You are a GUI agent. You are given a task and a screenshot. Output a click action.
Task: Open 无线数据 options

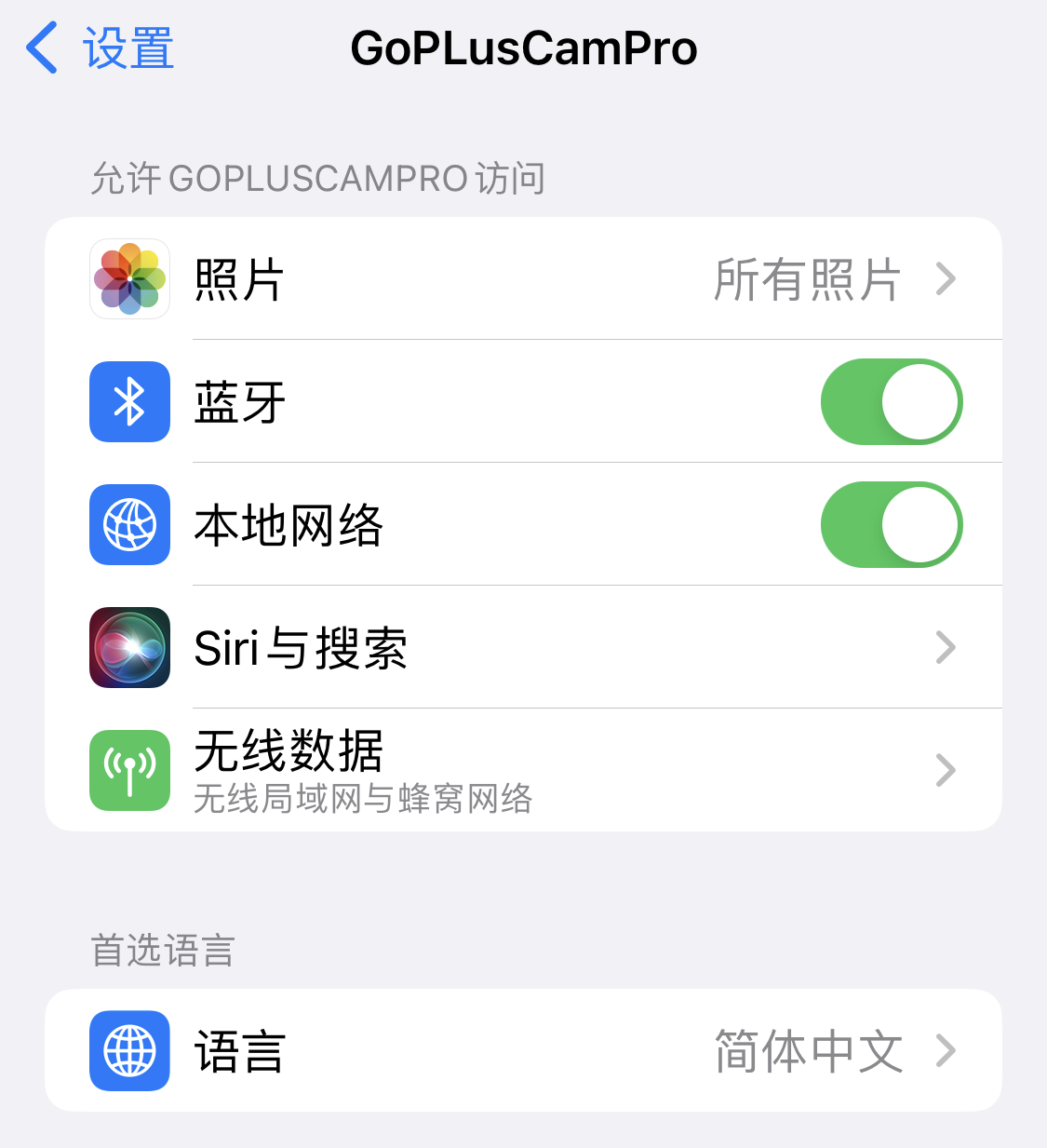tap(523, 770)
